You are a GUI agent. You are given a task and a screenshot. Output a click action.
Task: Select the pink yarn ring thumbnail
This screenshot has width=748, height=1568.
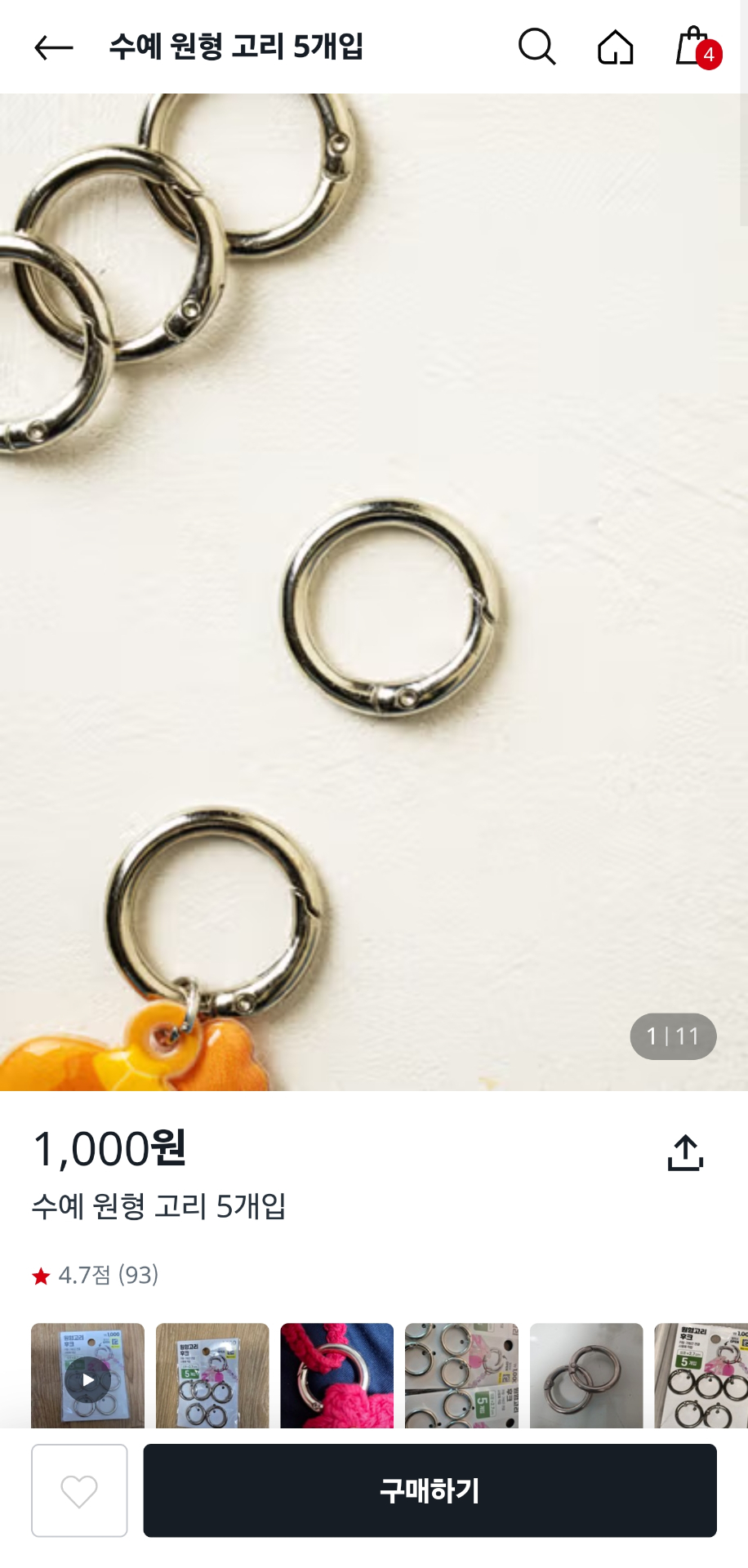click(336, 1374)
